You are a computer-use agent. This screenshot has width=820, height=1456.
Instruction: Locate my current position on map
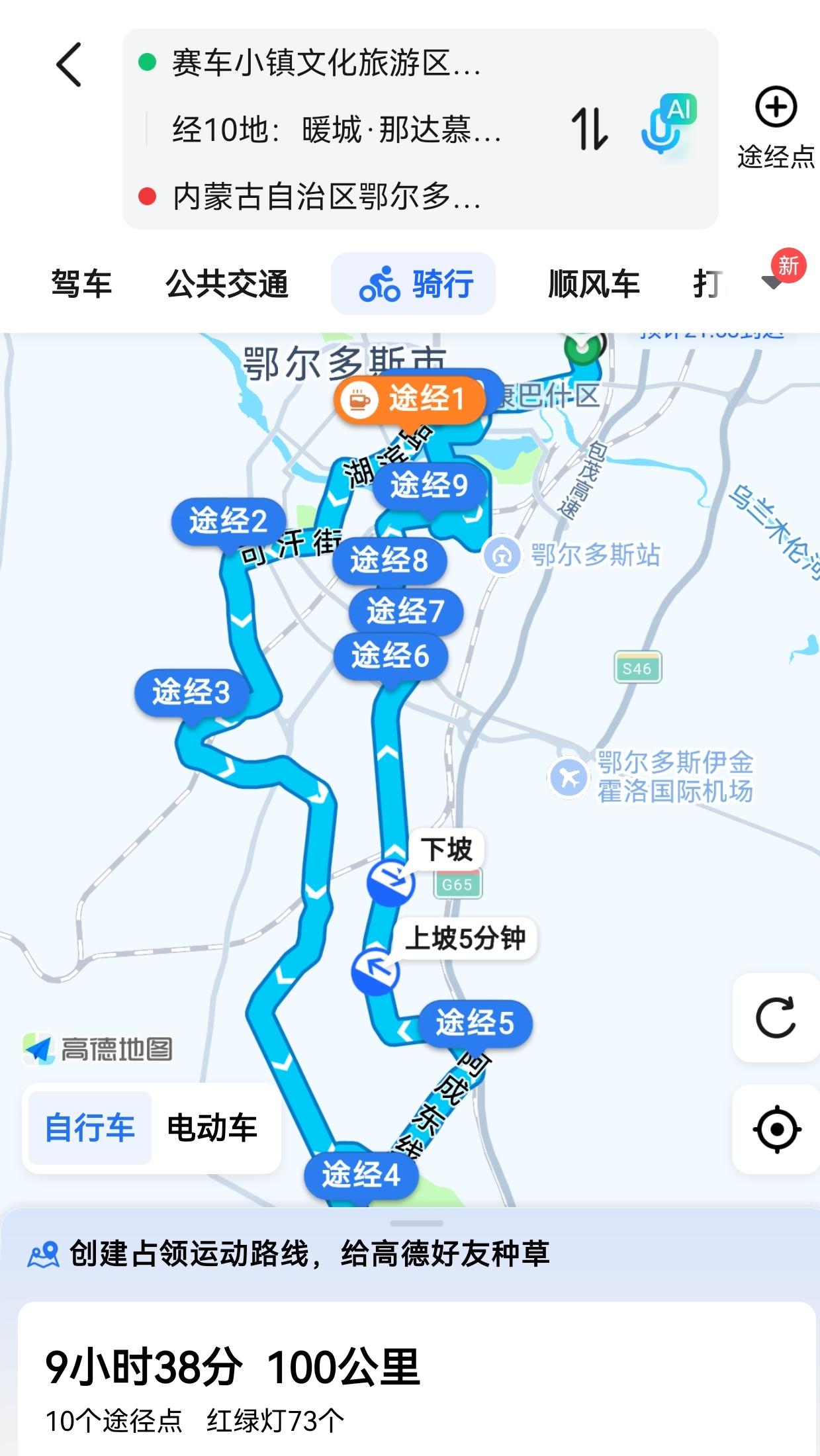tap(776, 1129)
